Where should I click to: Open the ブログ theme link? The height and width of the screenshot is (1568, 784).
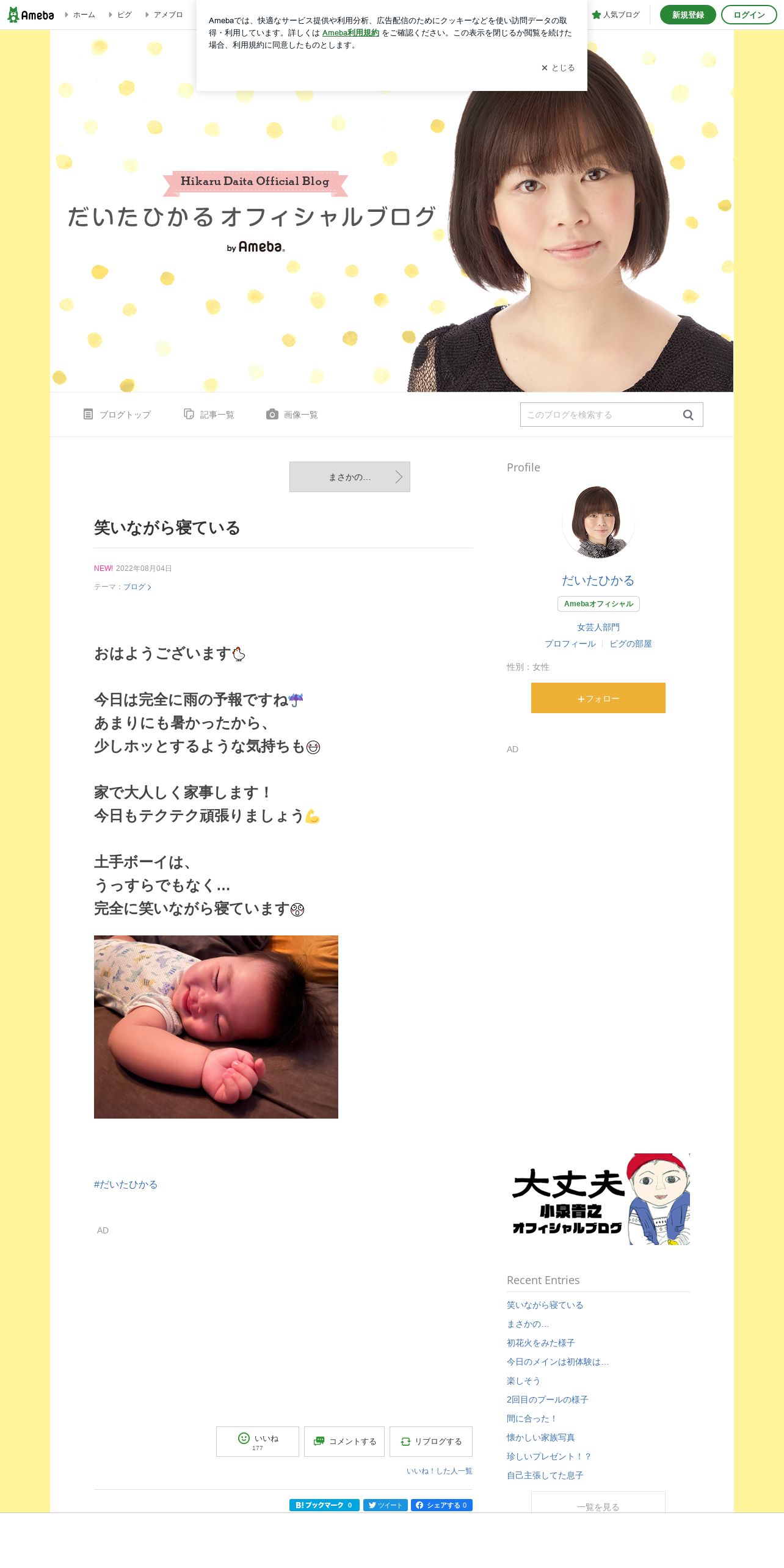136,587
